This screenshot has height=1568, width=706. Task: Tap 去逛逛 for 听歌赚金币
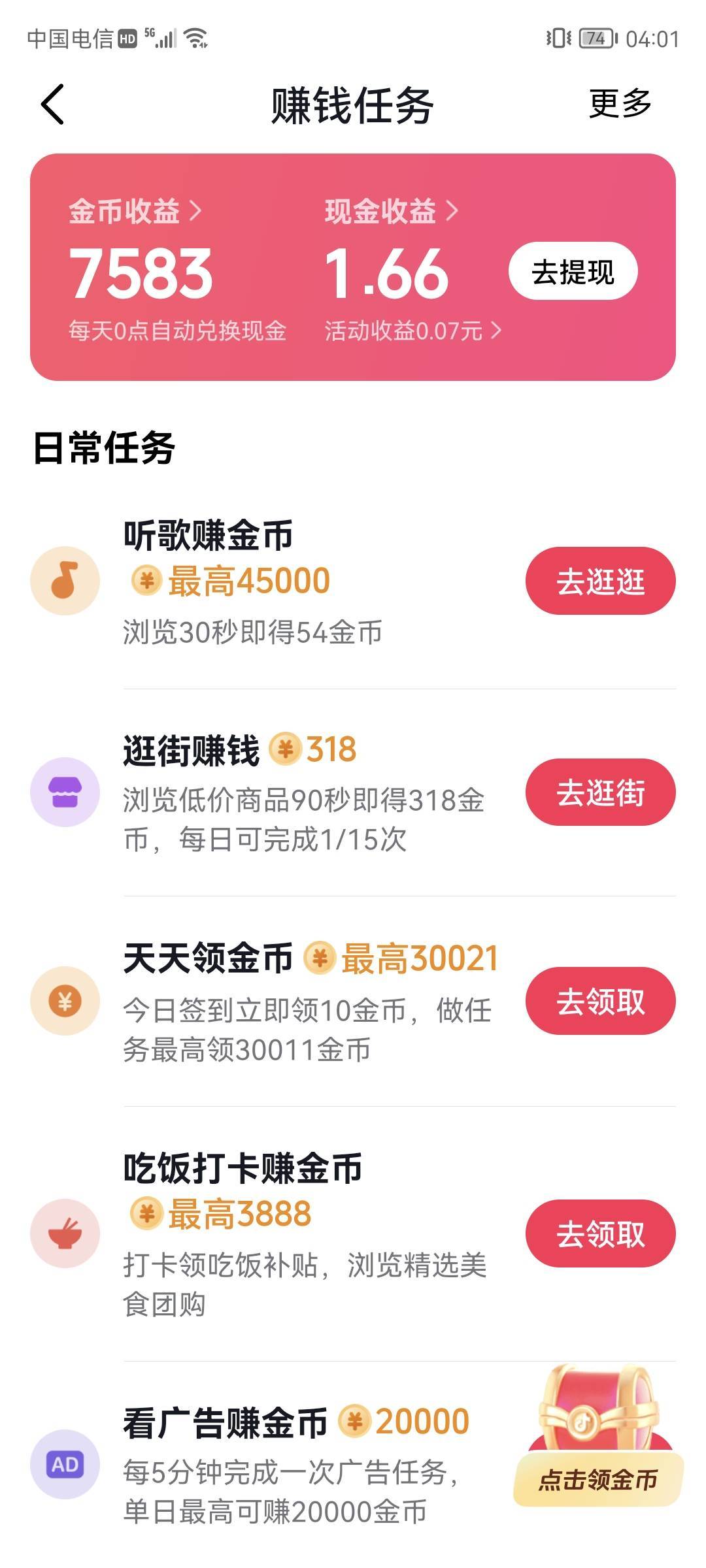pos(600,581)
